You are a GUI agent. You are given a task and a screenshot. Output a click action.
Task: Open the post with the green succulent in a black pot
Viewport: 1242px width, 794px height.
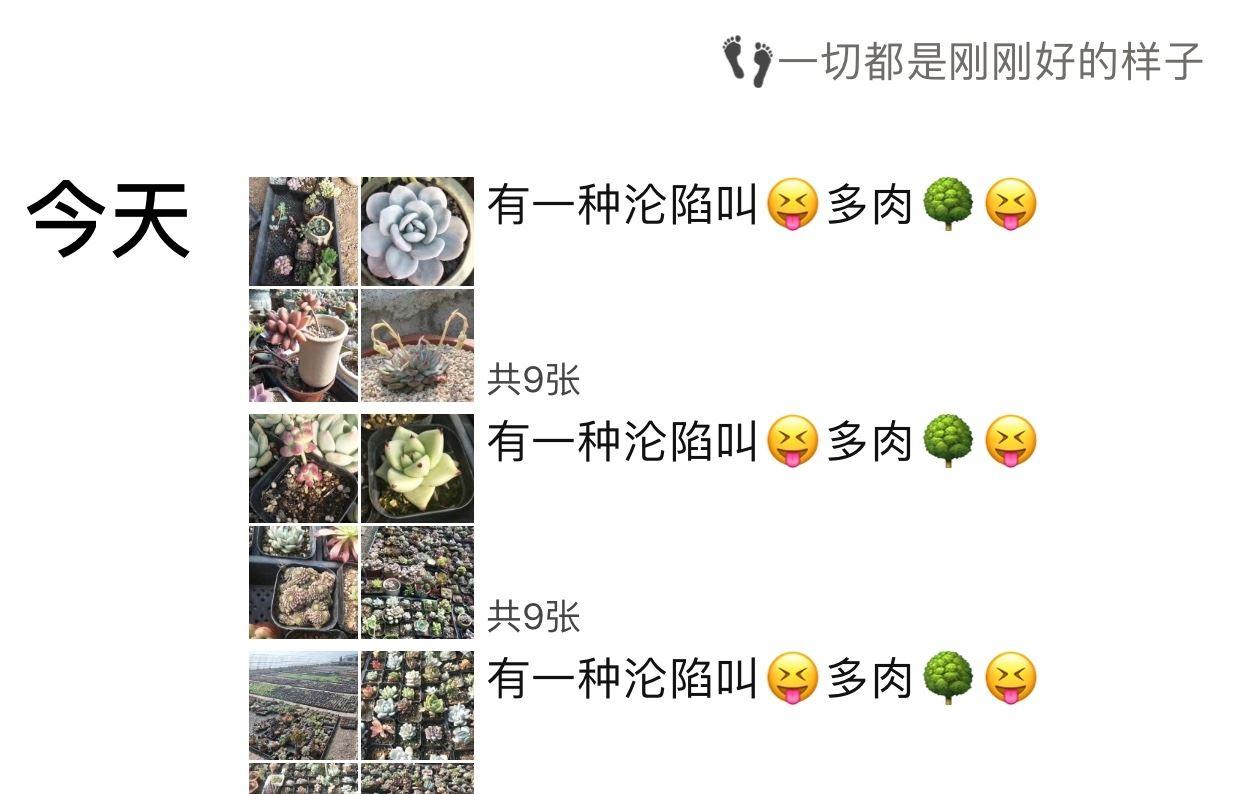click(417, 468)
